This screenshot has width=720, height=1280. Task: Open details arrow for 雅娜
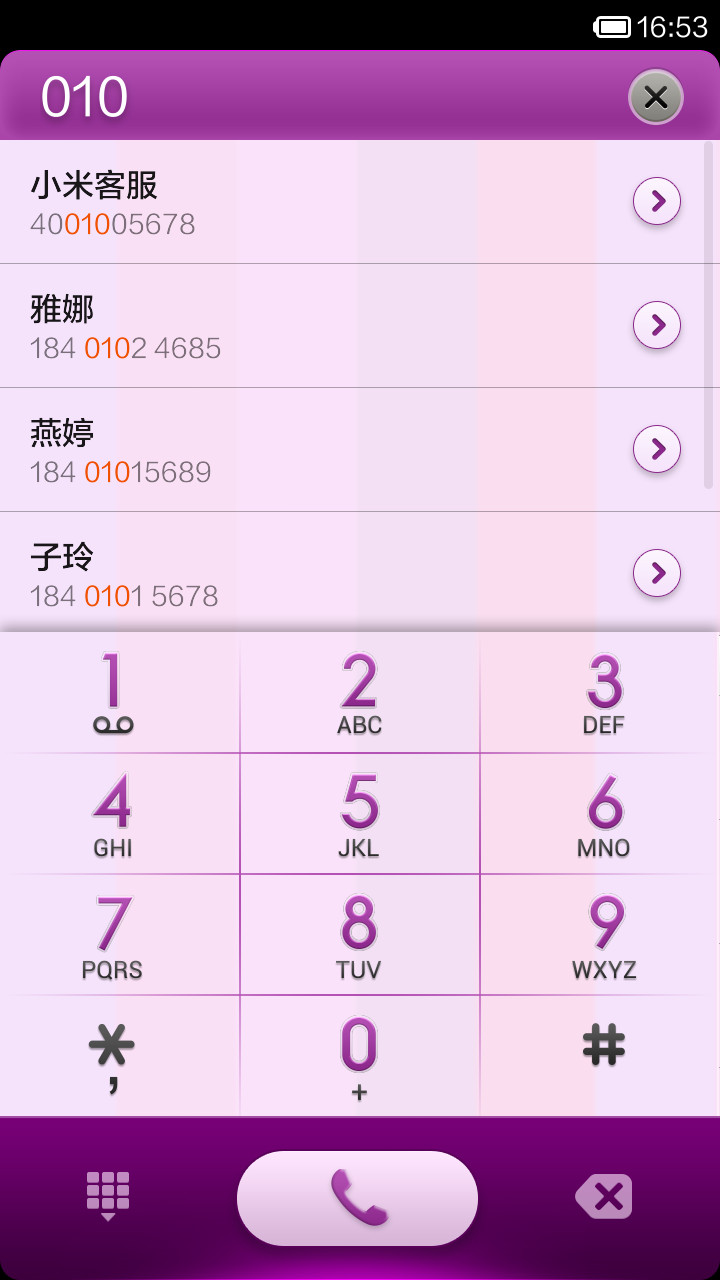pyautogui.click(x=657, y=326)
